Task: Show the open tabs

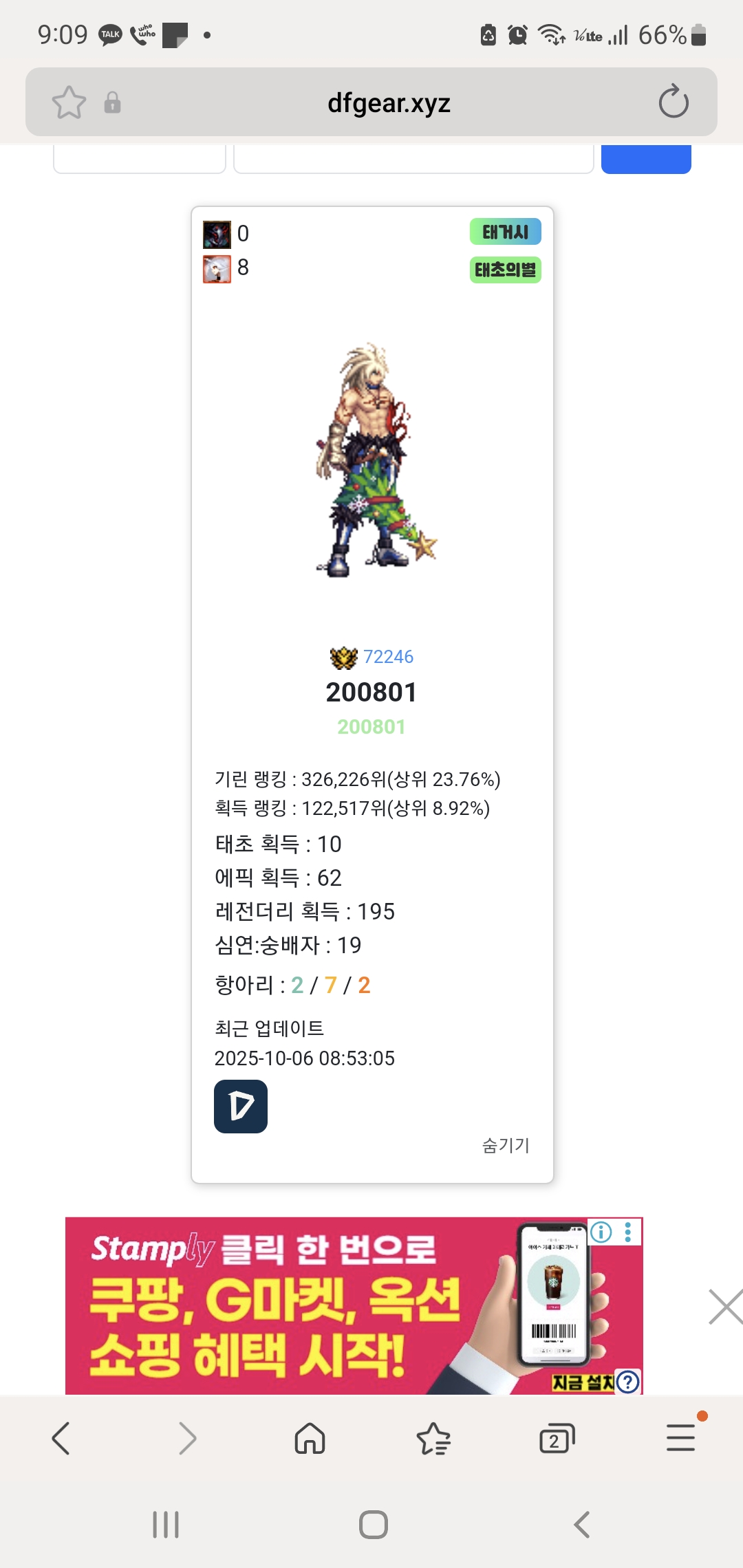Action: point(557,1438)
